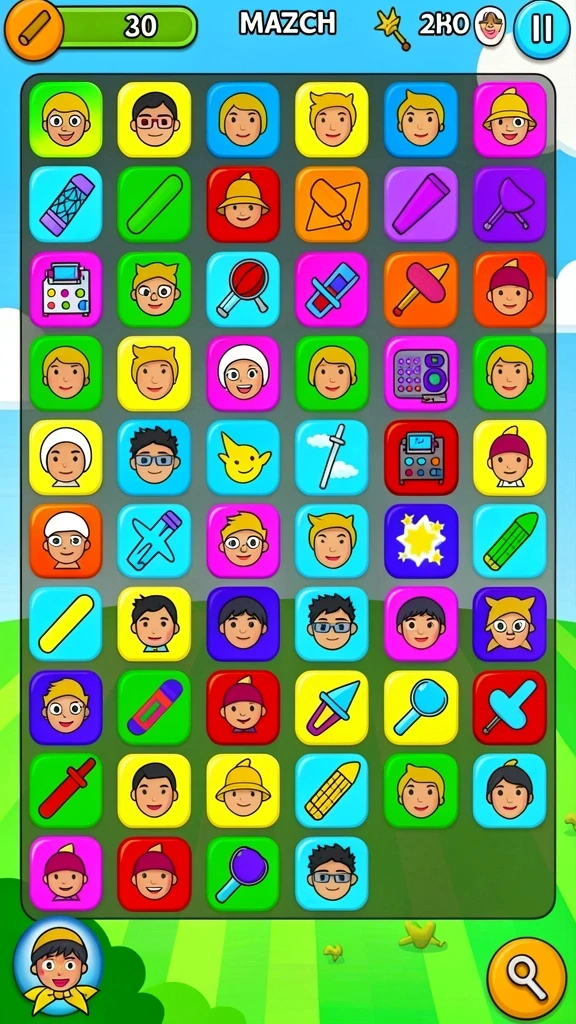
Task: Pick the yellow smiling creature tile
Action: click(243, 457)
